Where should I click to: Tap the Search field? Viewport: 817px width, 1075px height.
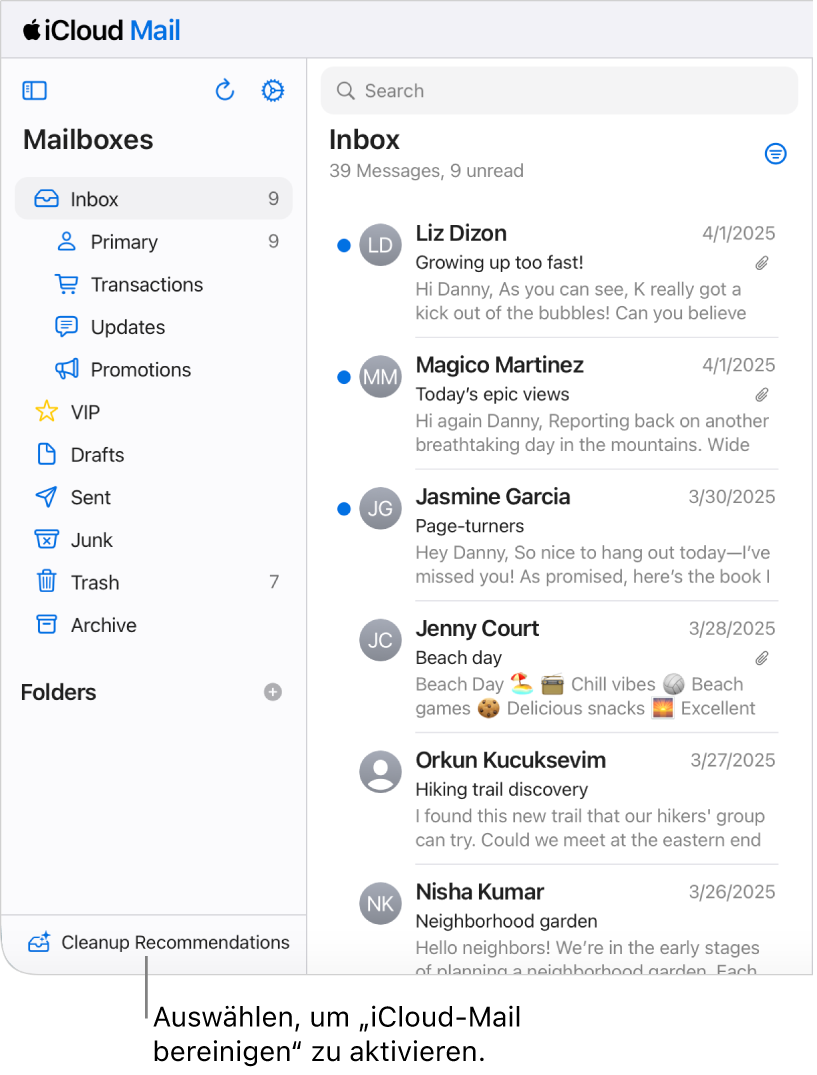[559, 91]
